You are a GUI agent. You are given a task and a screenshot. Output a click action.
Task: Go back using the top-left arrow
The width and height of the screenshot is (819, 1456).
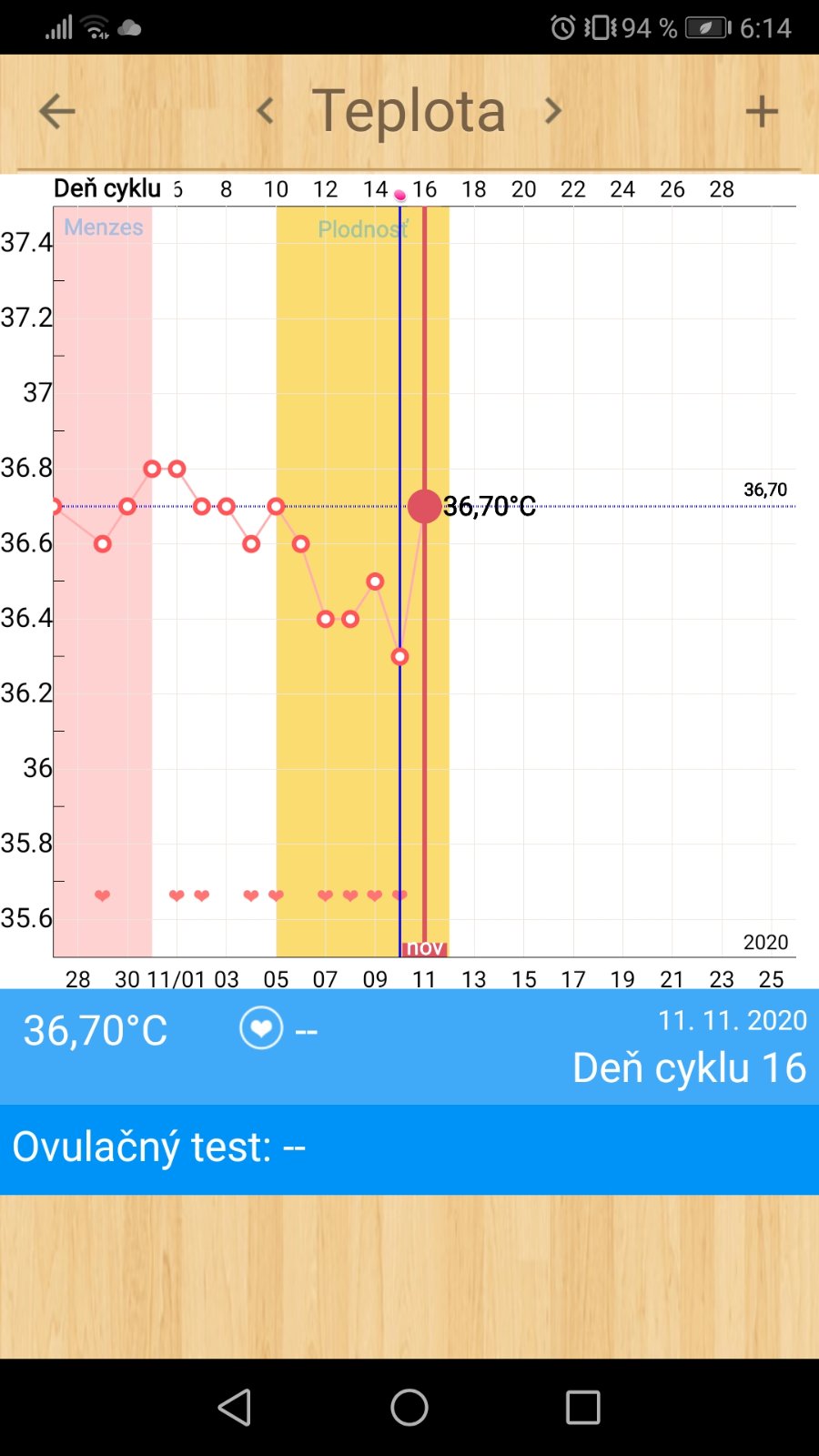click(x=56, y=112)
